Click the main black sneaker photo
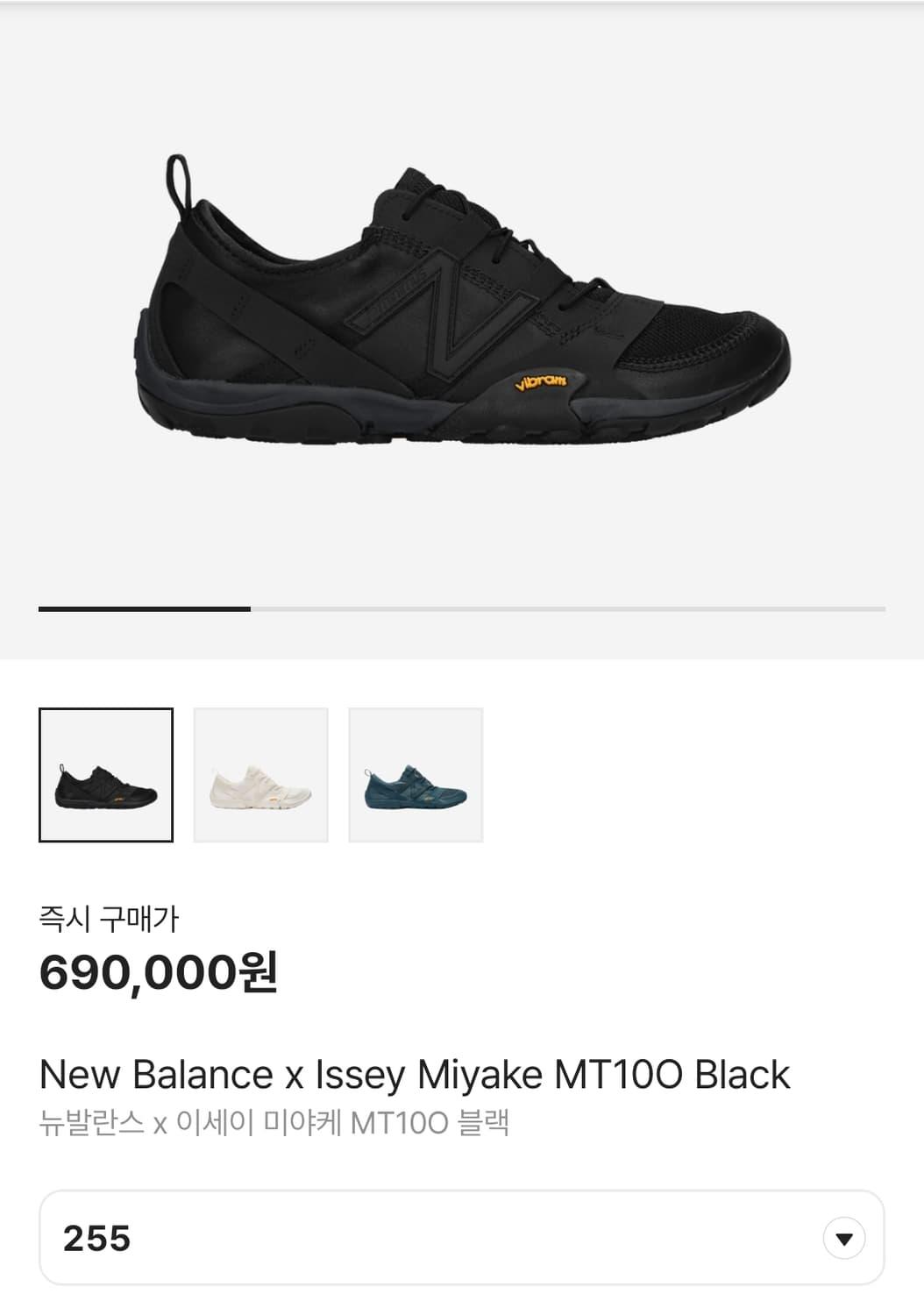This screenshot has height=1315, width=924. pos(462,298)
